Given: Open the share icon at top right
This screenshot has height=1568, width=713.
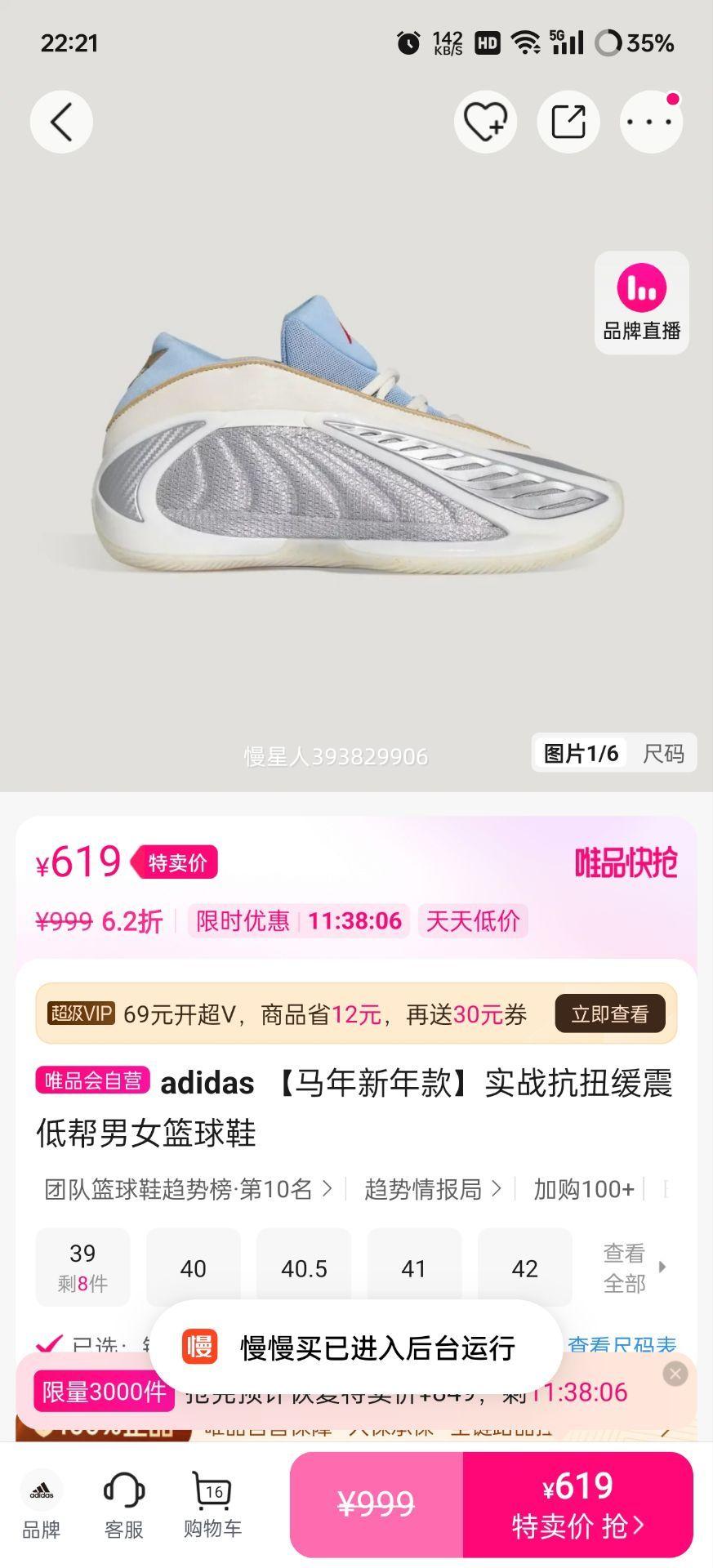Looking at the screenshot, I should 568,121.
